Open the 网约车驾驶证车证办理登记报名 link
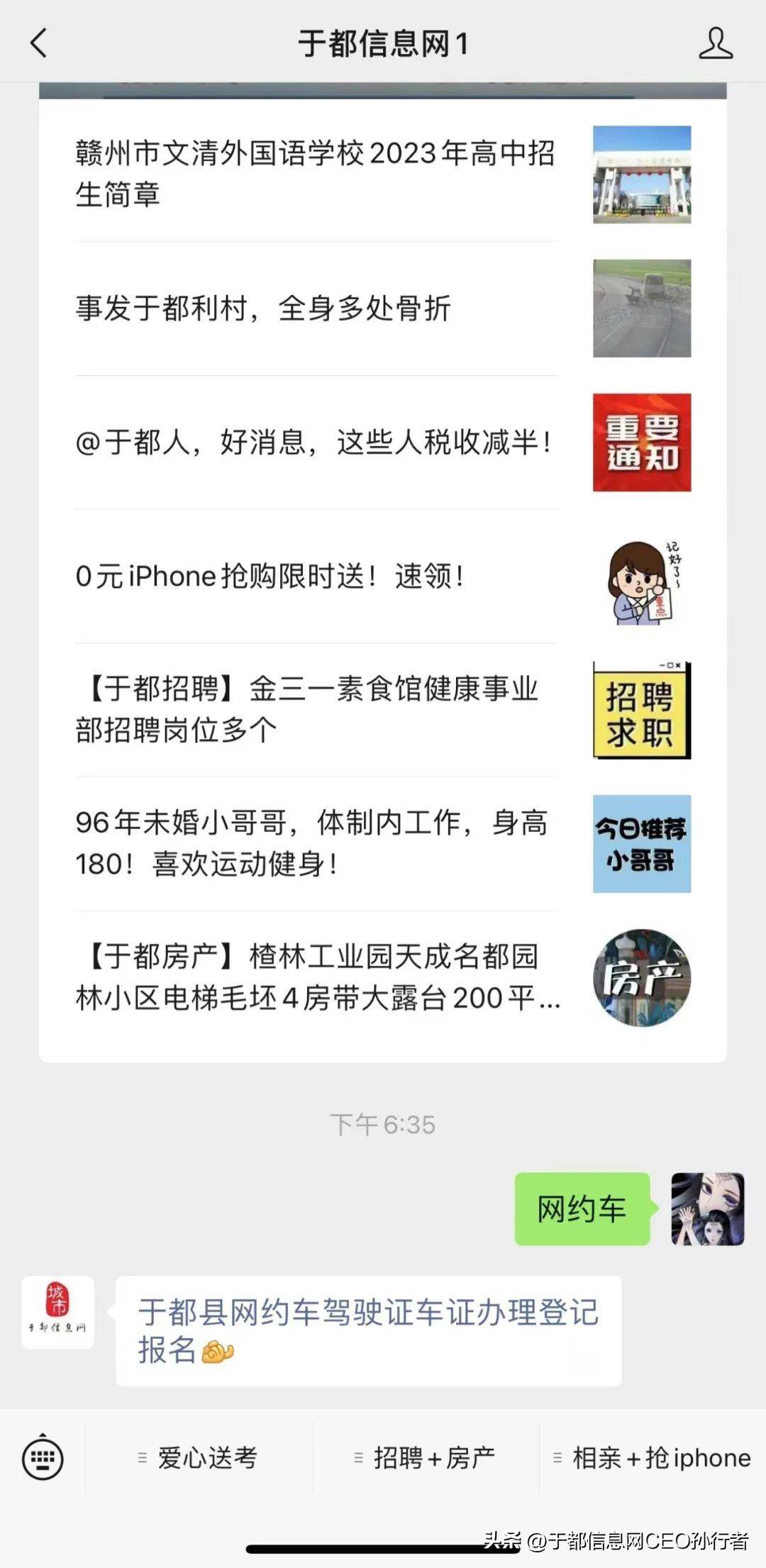Image resolution: width=766 pixels, height=1568 pixels. pyautogui.click(x=369, y=1333)
